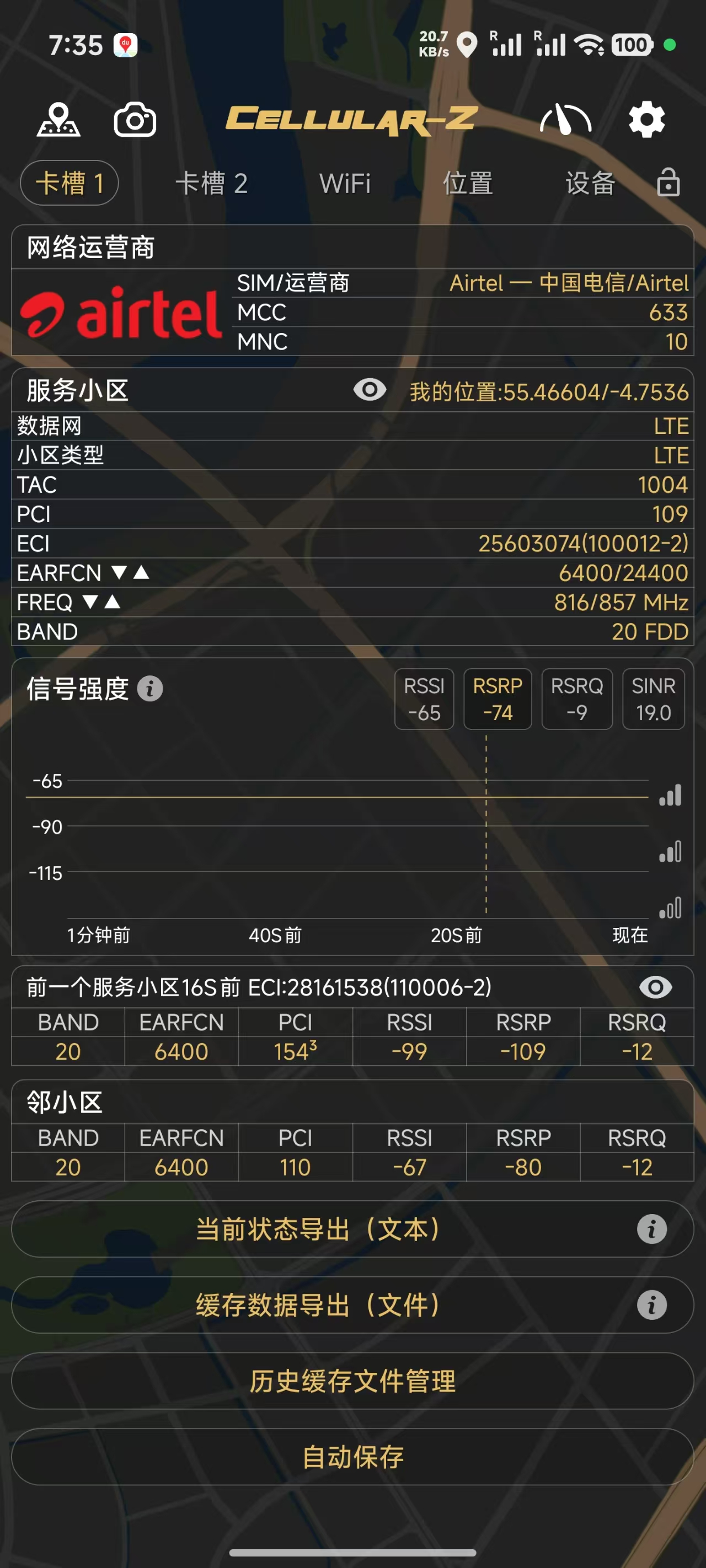Go to the 设备 tab

590,183
